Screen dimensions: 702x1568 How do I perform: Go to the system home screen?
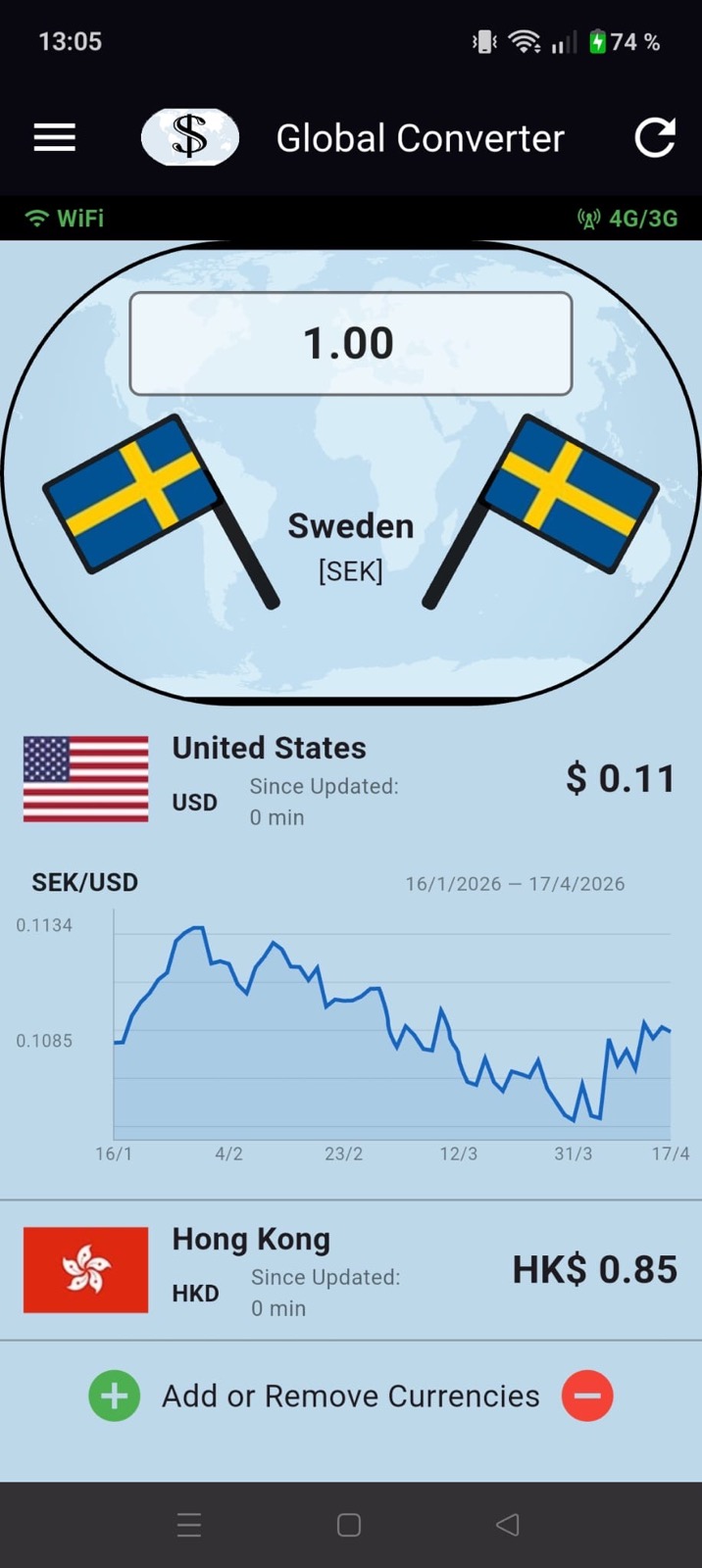point(349,1525)
